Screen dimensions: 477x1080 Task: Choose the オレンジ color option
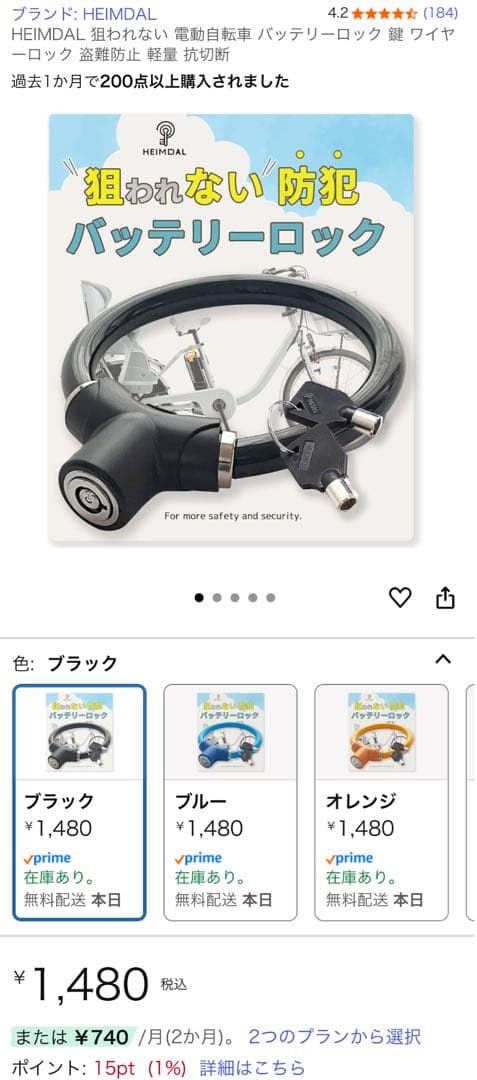381,802
